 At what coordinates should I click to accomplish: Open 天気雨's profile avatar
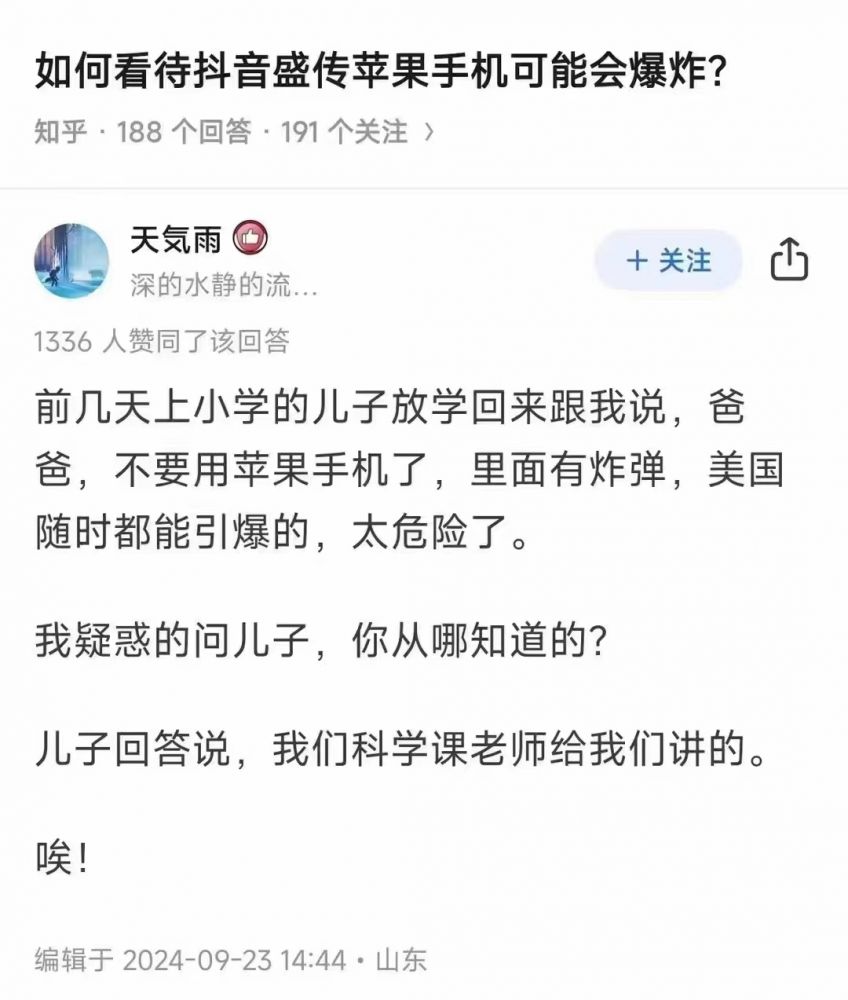point(72,260)
